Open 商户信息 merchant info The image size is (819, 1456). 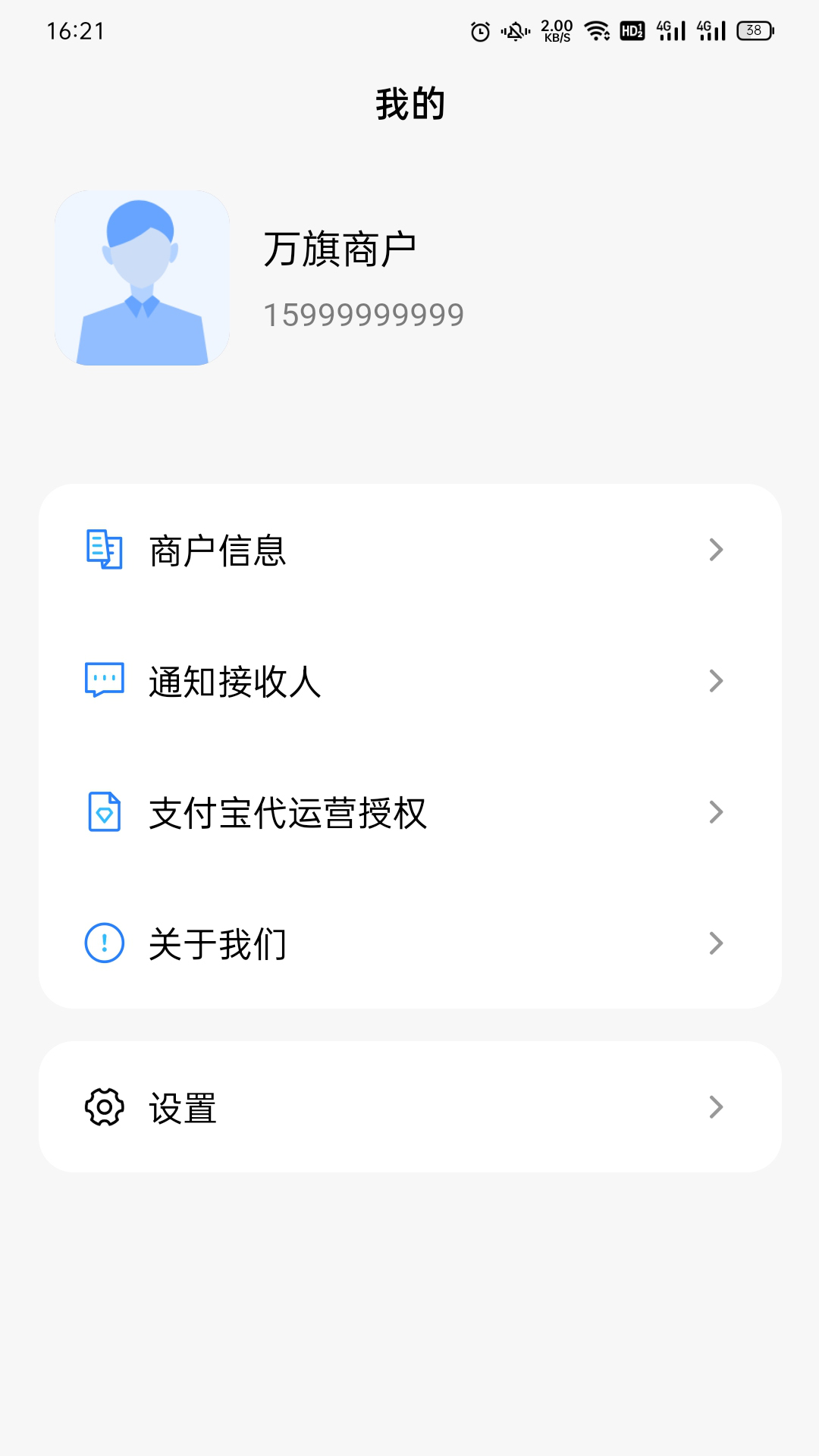pyautogui.click(x=409, y=550)
